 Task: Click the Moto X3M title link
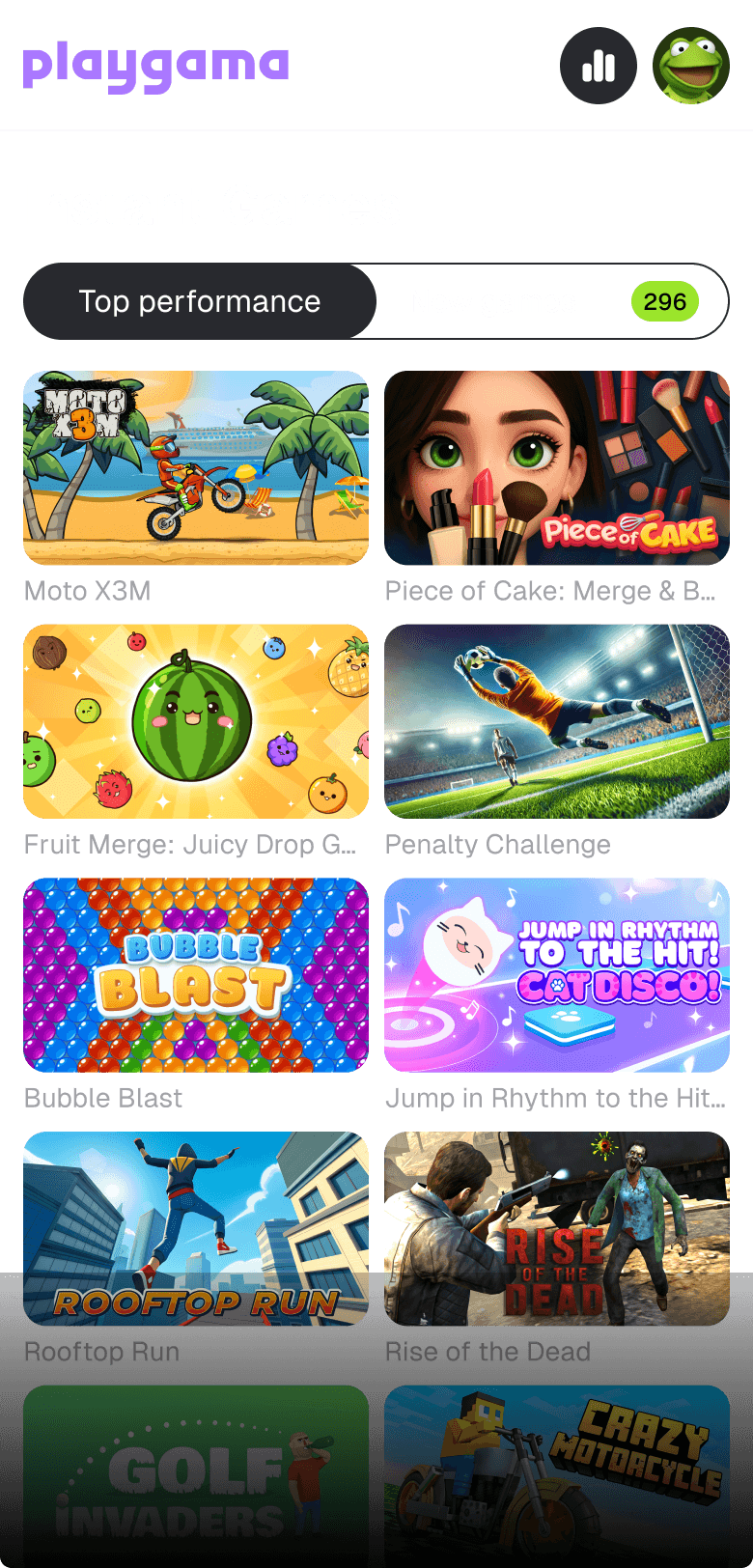tap(87, 590)
